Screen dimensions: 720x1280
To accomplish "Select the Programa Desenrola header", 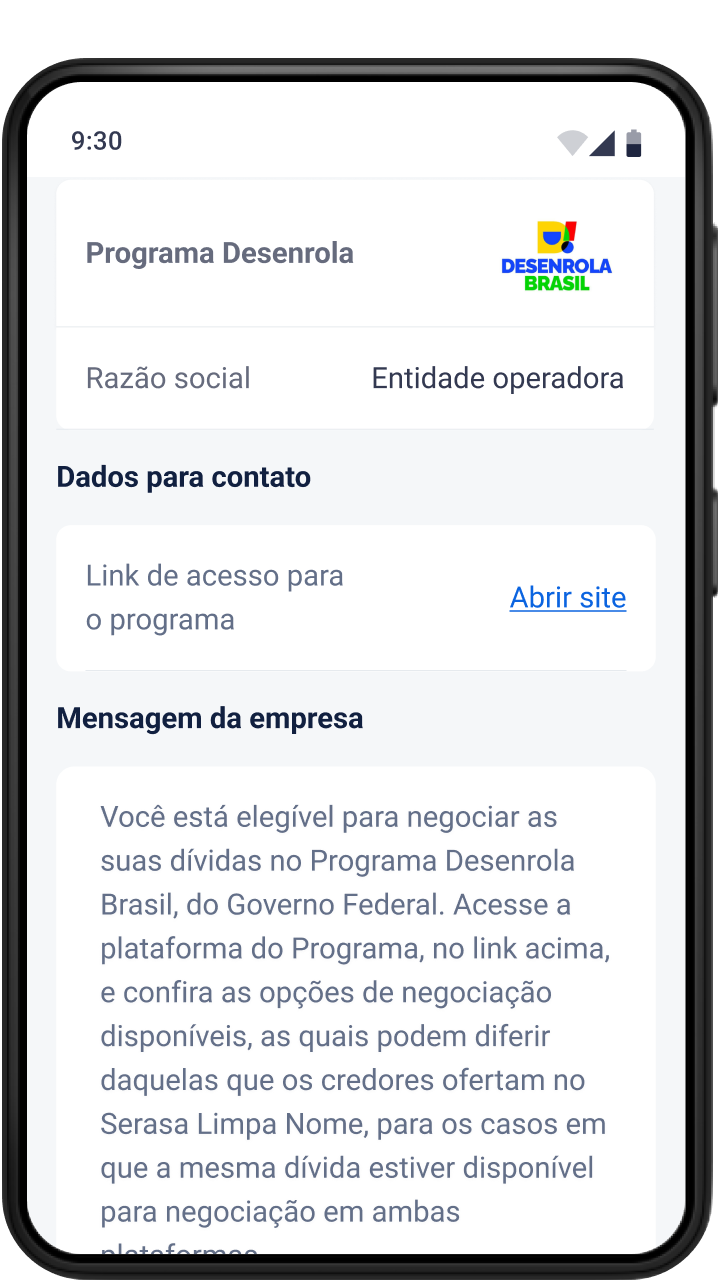I will [x=218, y=253].
